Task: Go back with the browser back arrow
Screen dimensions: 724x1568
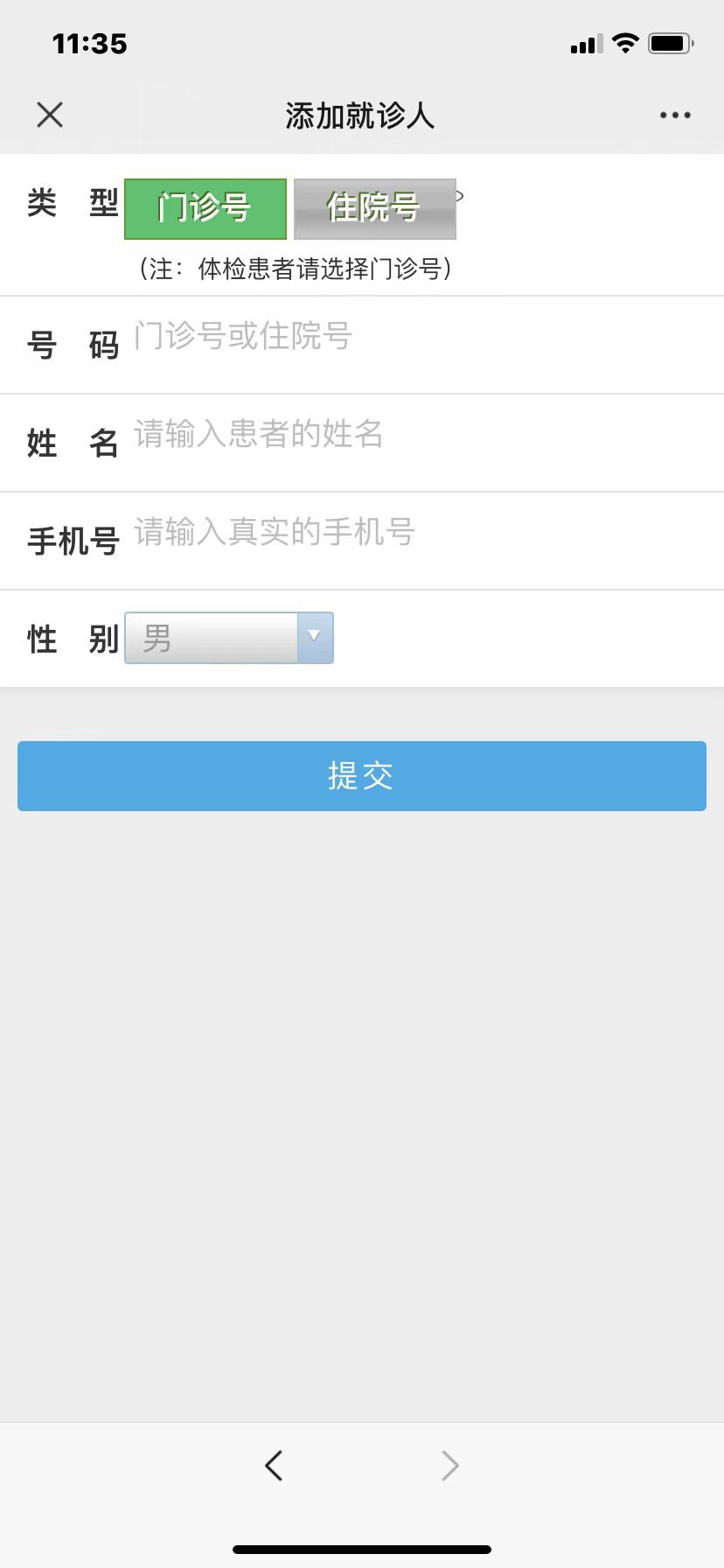Action: click(274, 1466)
